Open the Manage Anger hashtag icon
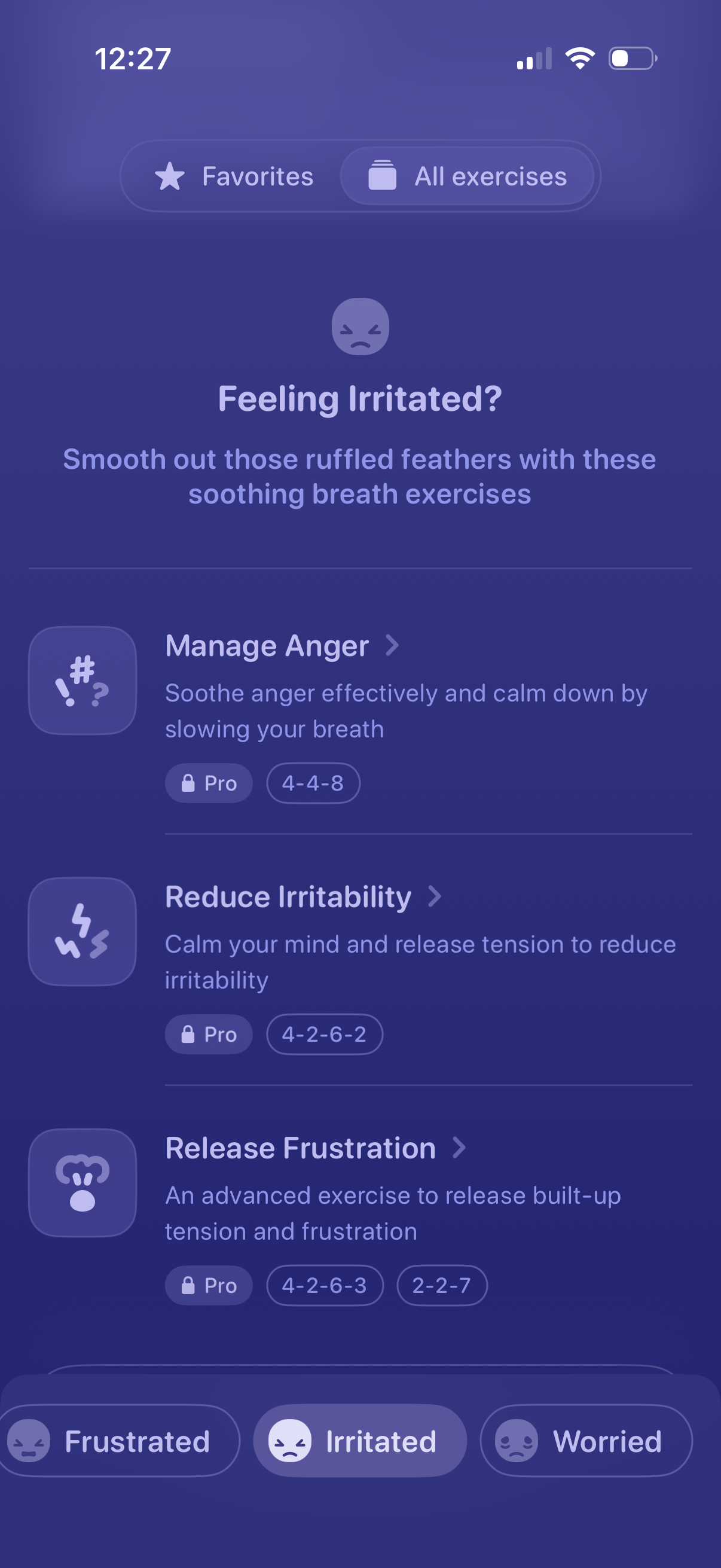Image resolution: width=721 pixels, height=1568 pixels. click(82, 680)
